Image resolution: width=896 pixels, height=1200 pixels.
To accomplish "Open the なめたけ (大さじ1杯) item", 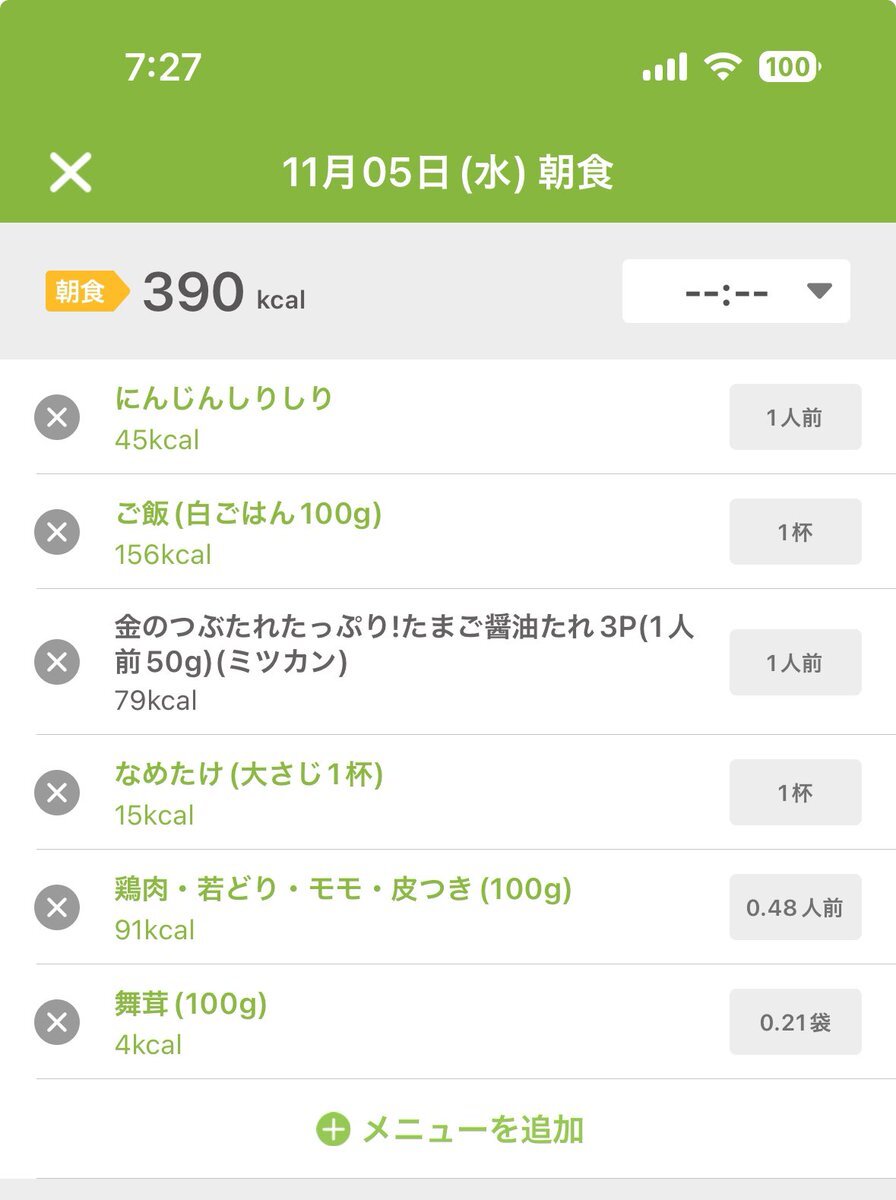I will click(249, 775).
